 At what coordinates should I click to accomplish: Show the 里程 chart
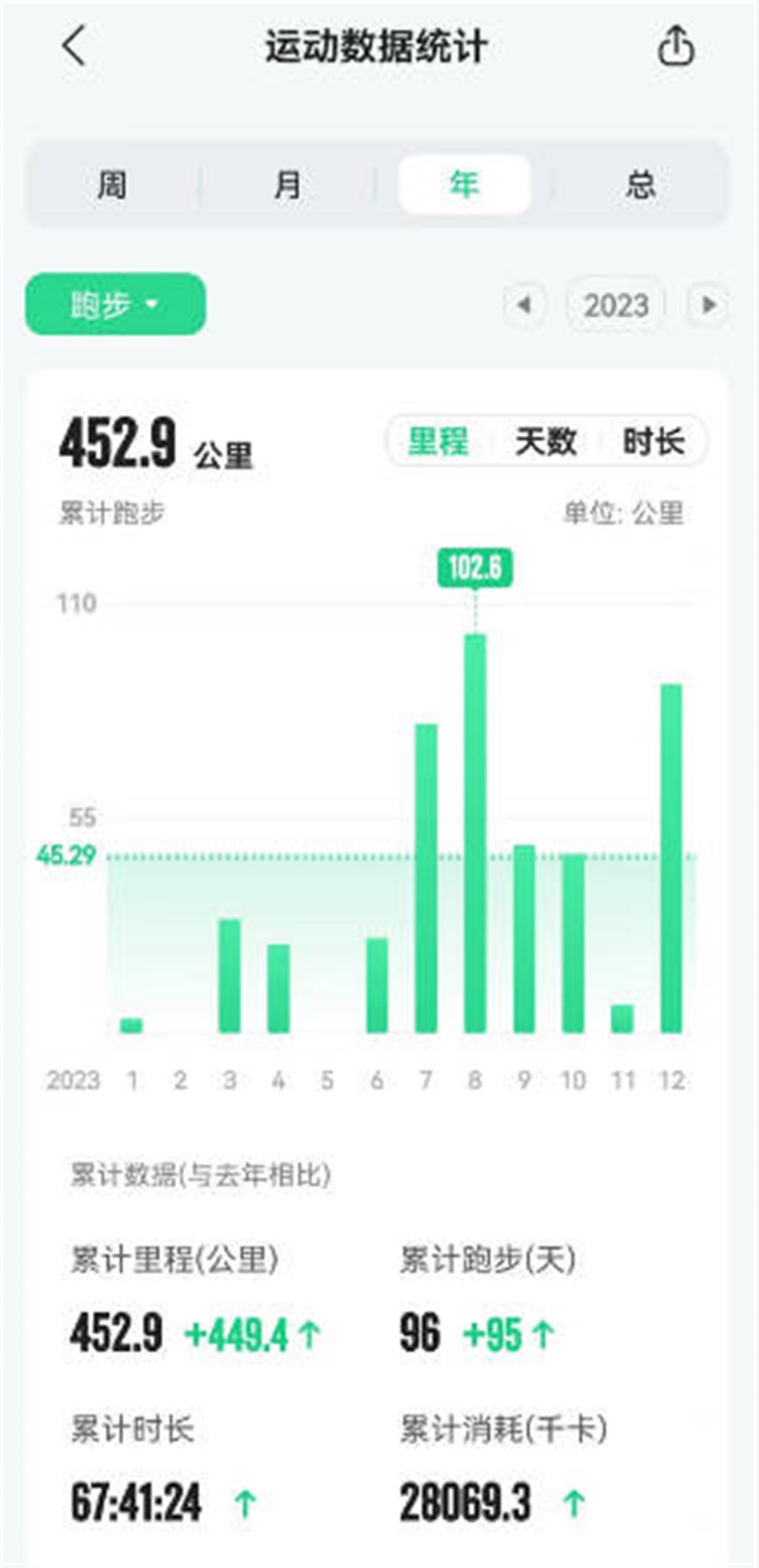pyautogui.click(x=438, y=441)
